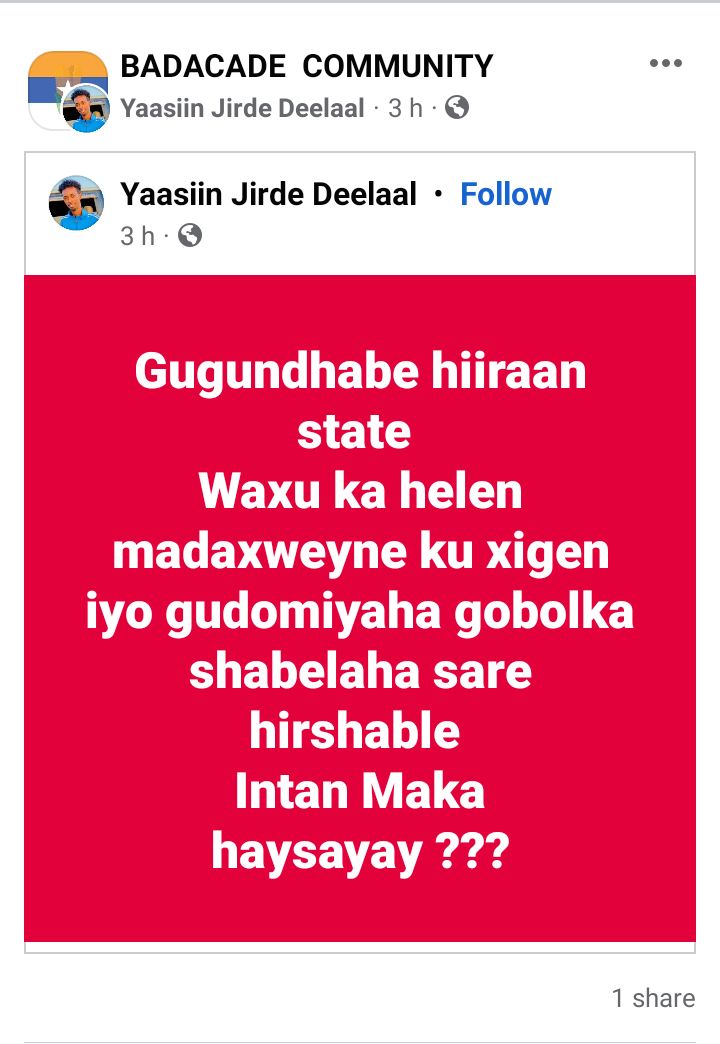Open the post's three-dot overflow menu
This screenshot has height=1044, width=720.
665,64
